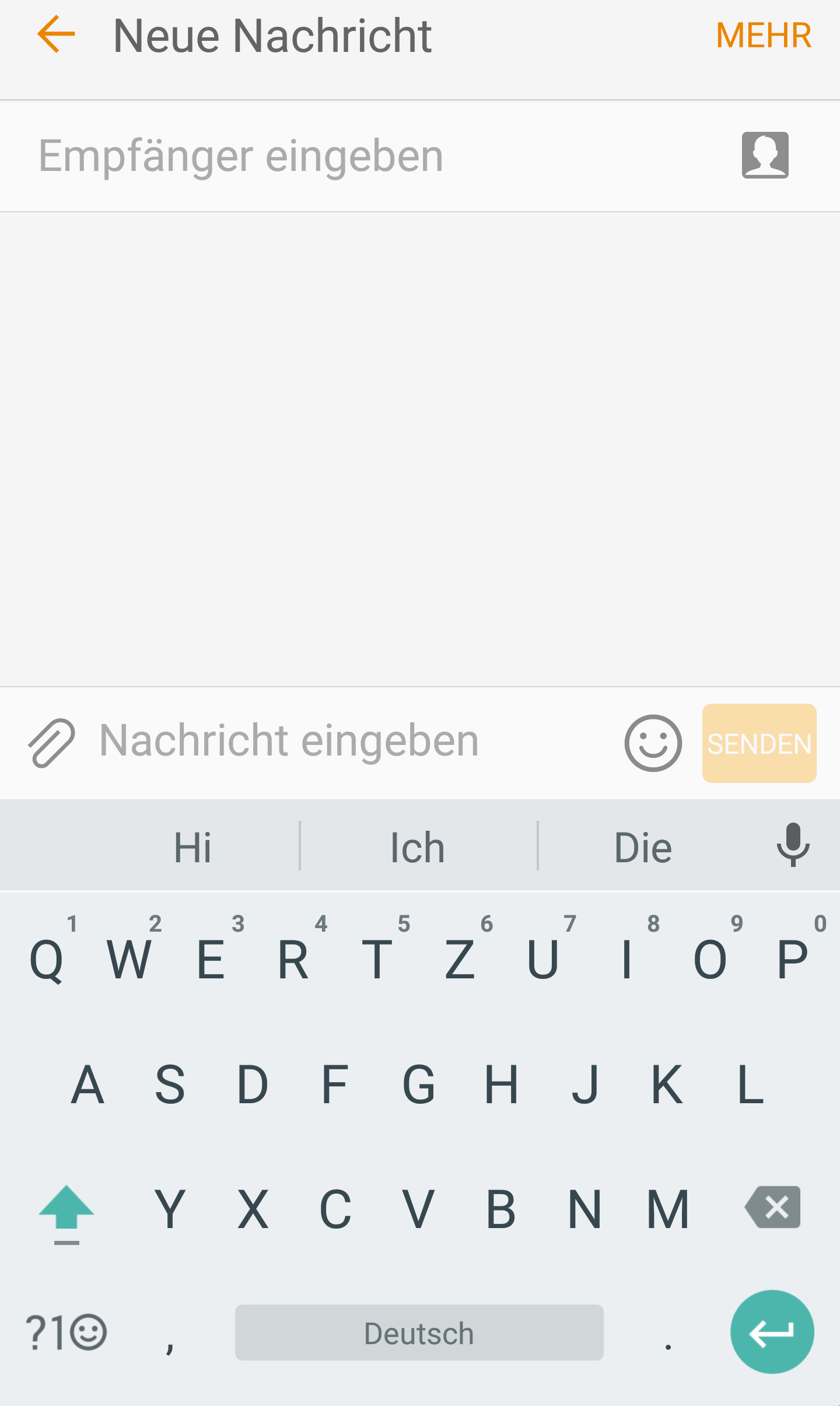This screenshot has width=840, height=1406.
Task: Open the contact picker icon
Action: pyautogui.click(x=765, y=155)
